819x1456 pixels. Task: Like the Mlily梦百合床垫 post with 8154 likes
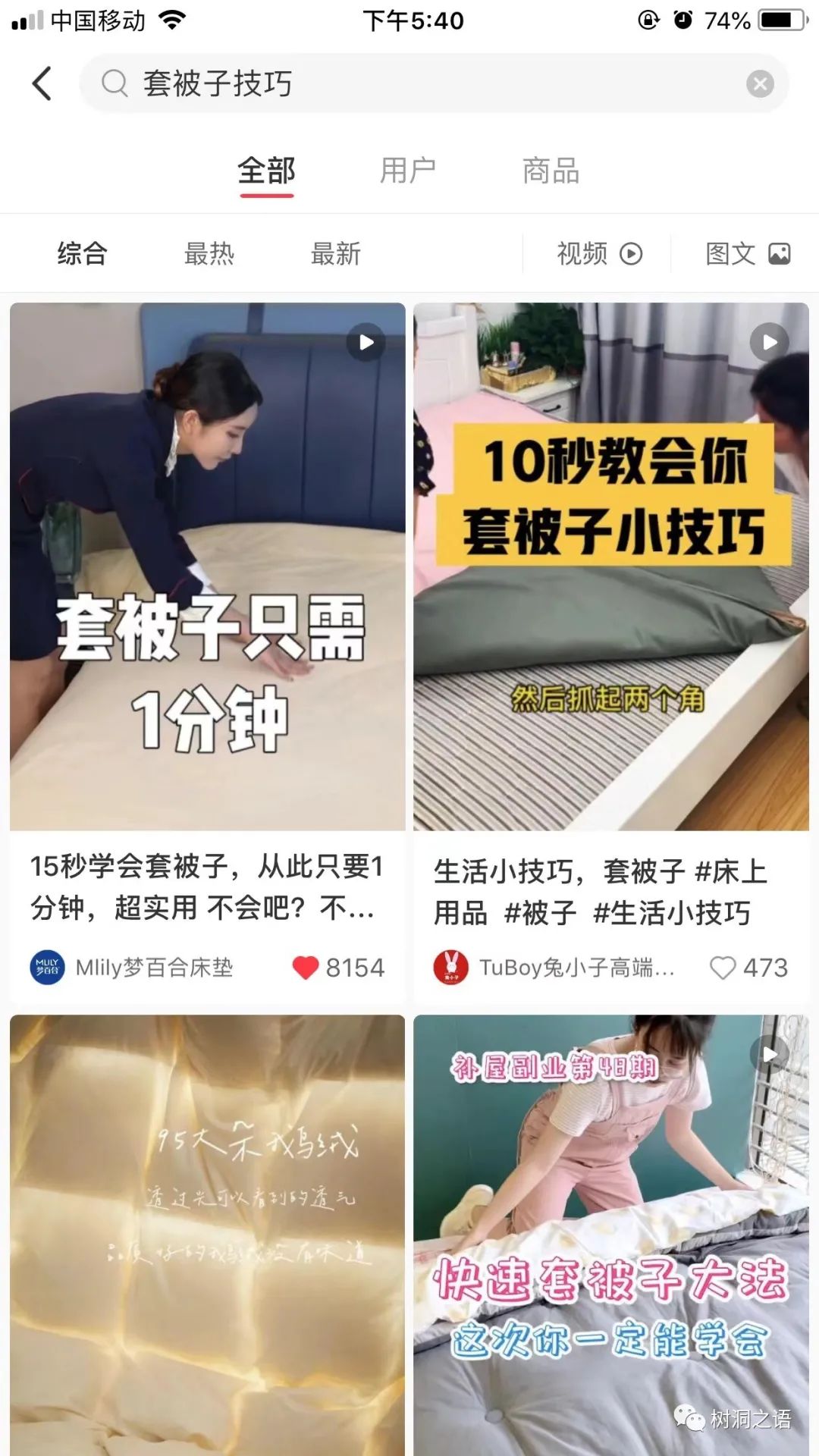(x=306, y=968)
